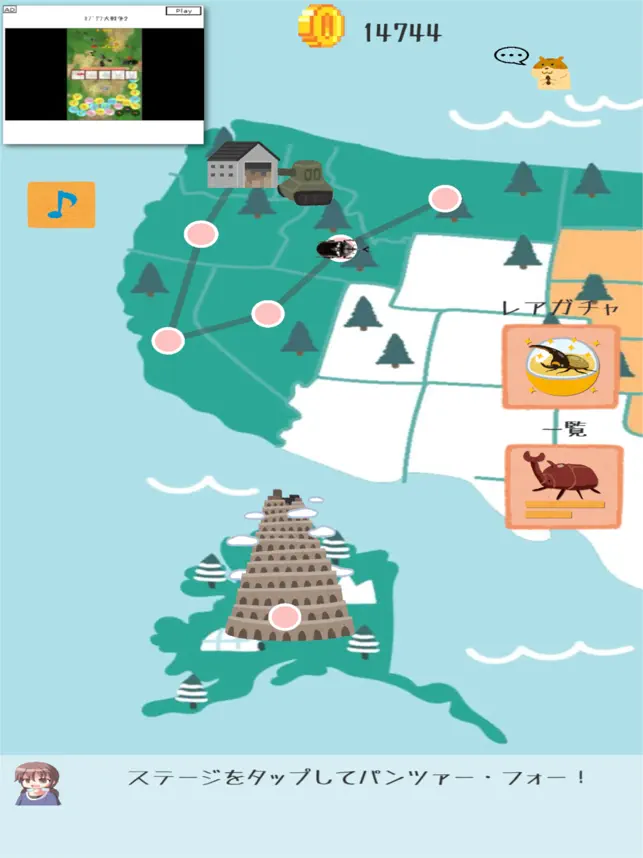
Task: Open the 一覧 beetle list
Action: point(561,486)
